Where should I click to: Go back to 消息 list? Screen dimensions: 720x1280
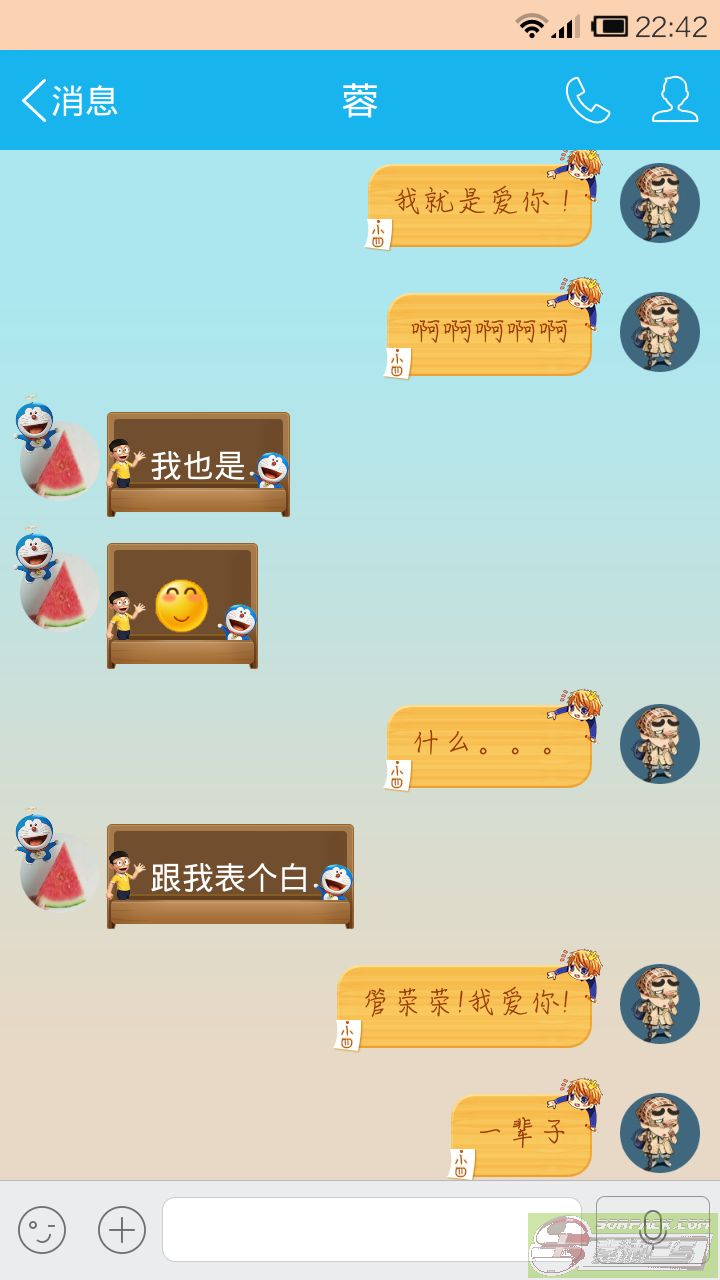(70, 101)
